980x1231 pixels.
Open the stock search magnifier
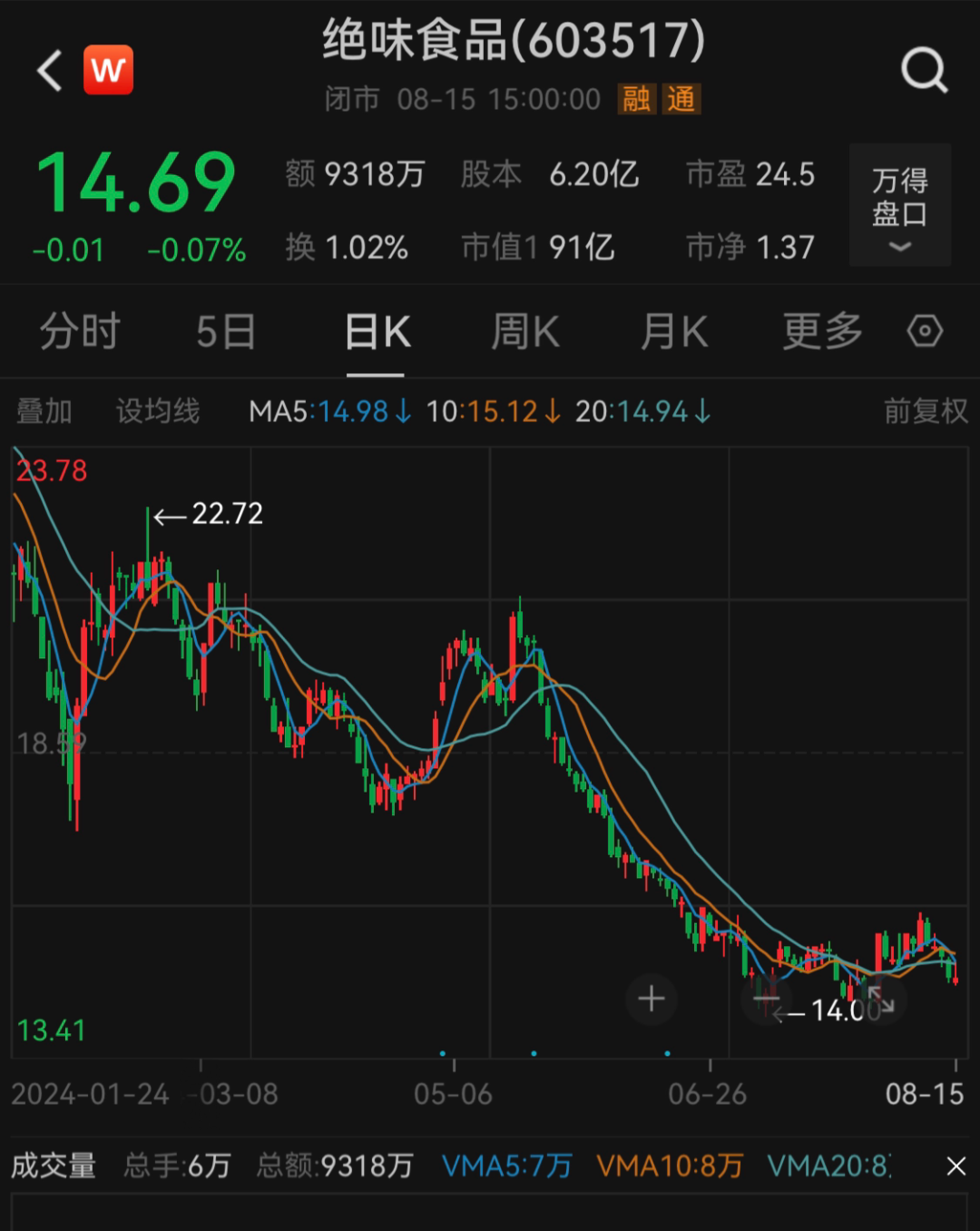click(924, 71)
